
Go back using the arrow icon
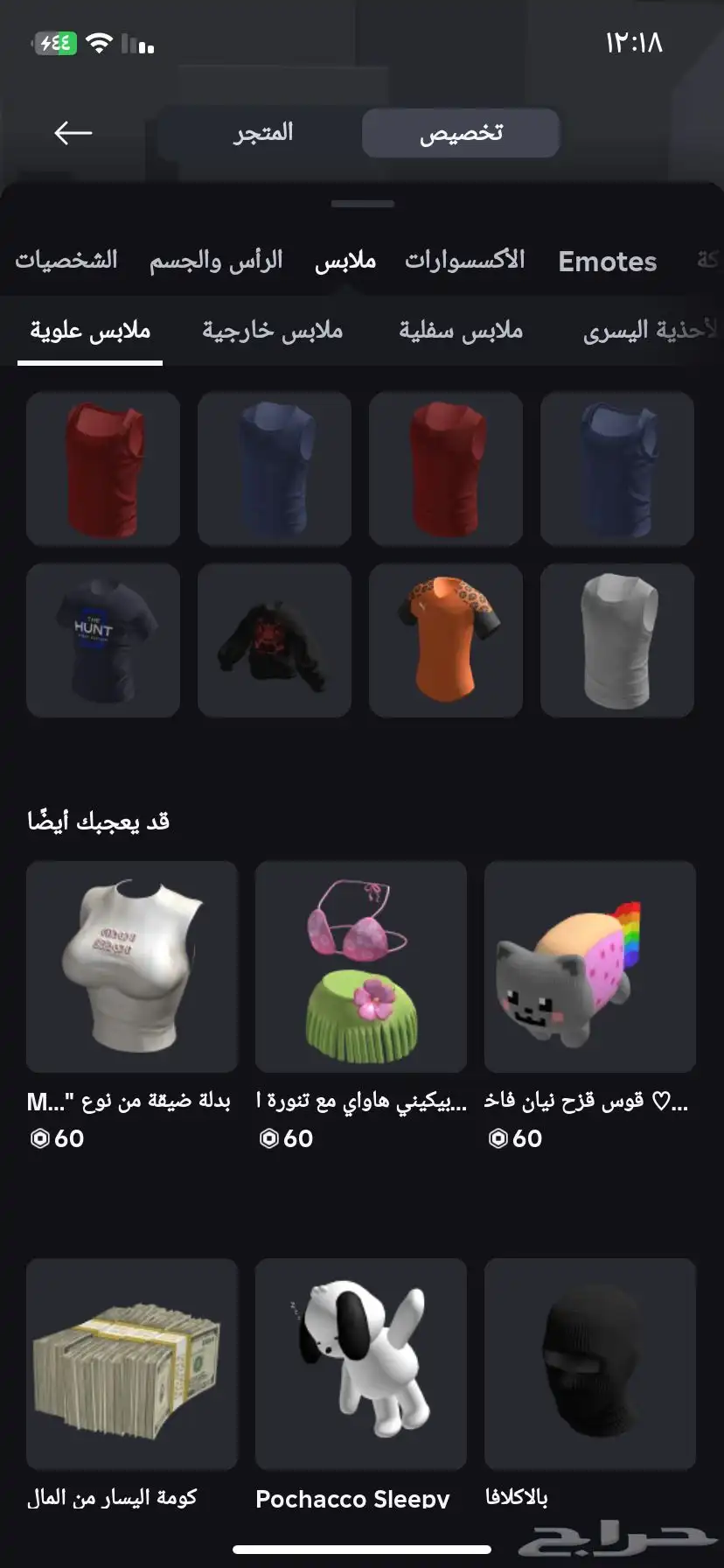point(73,133)
